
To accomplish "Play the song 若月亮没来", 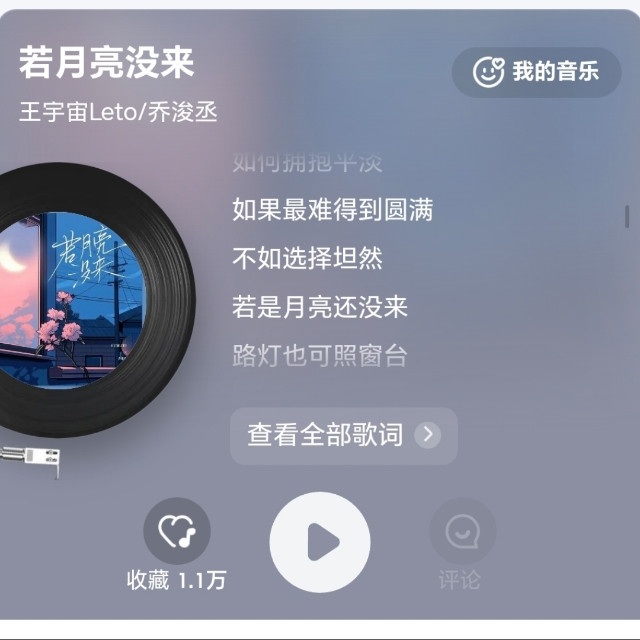I will pyautogui.click(x=320, y=542).
